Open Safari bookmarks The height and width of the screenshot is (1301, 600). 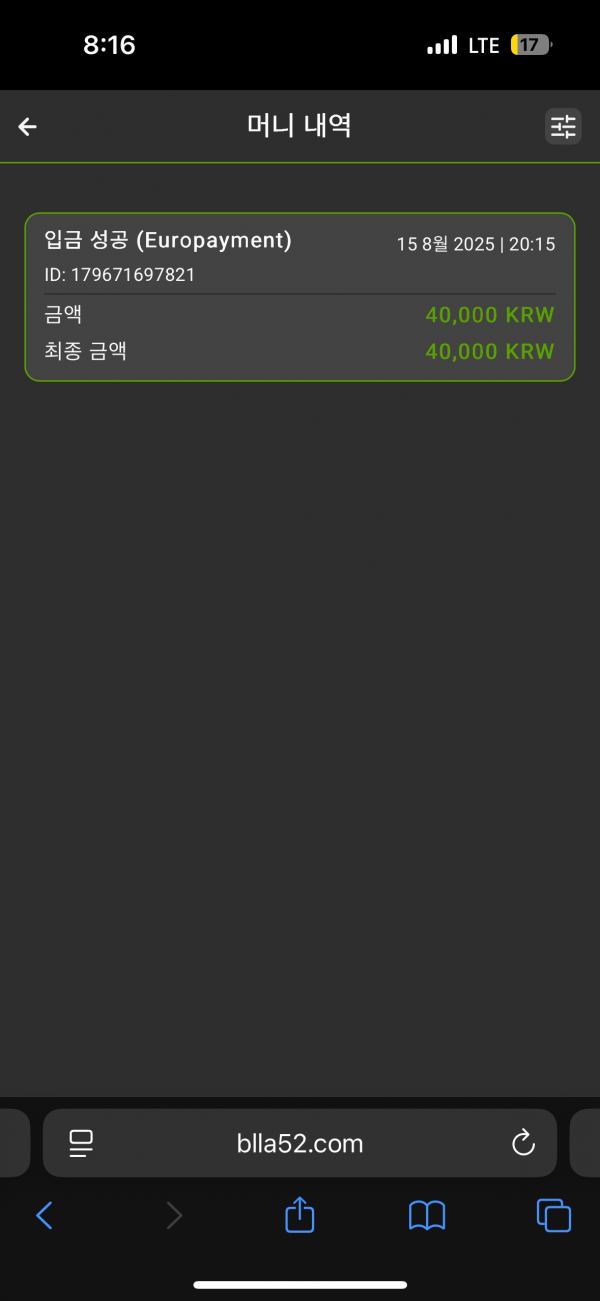coord(427,1215)
